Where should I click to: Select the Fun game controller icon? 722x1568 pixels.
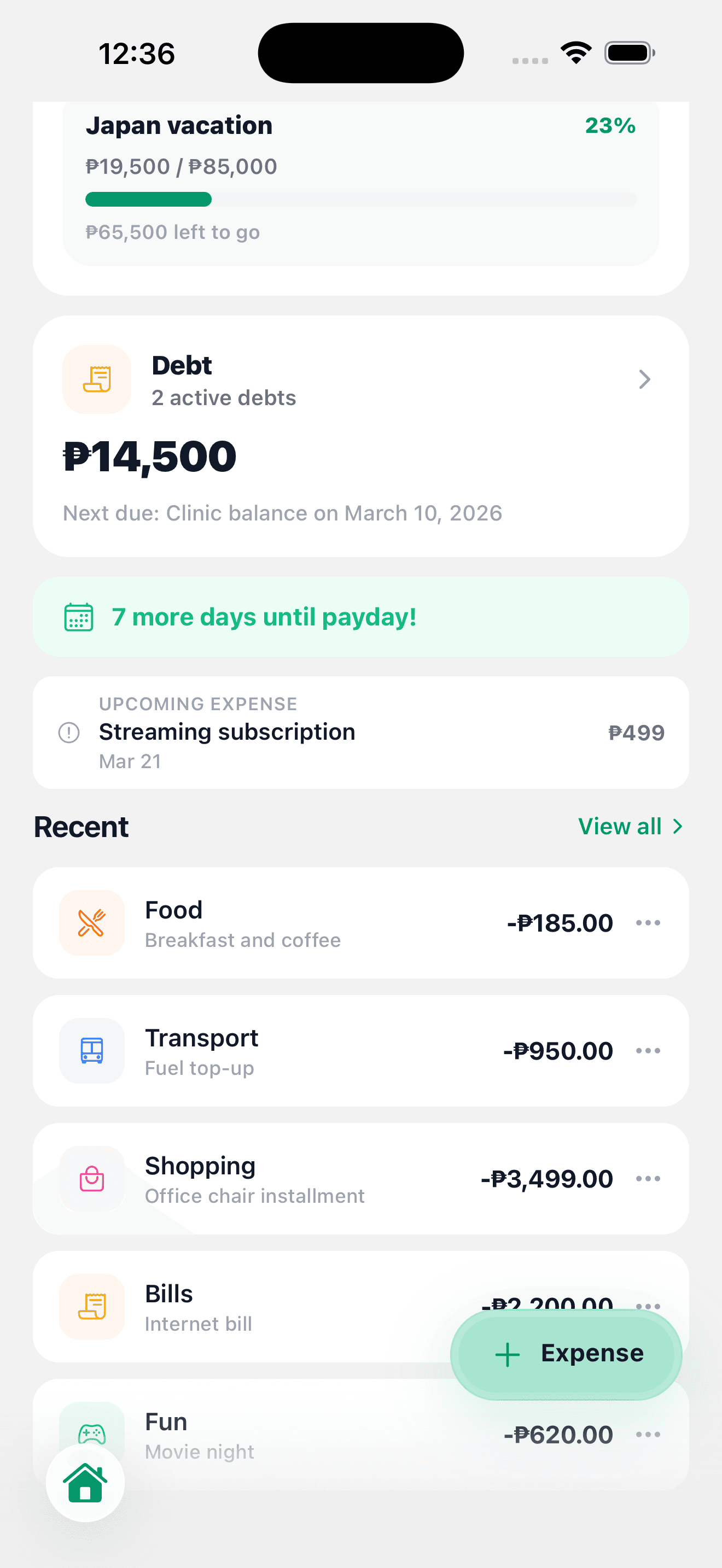click(x=91, y=1435)
